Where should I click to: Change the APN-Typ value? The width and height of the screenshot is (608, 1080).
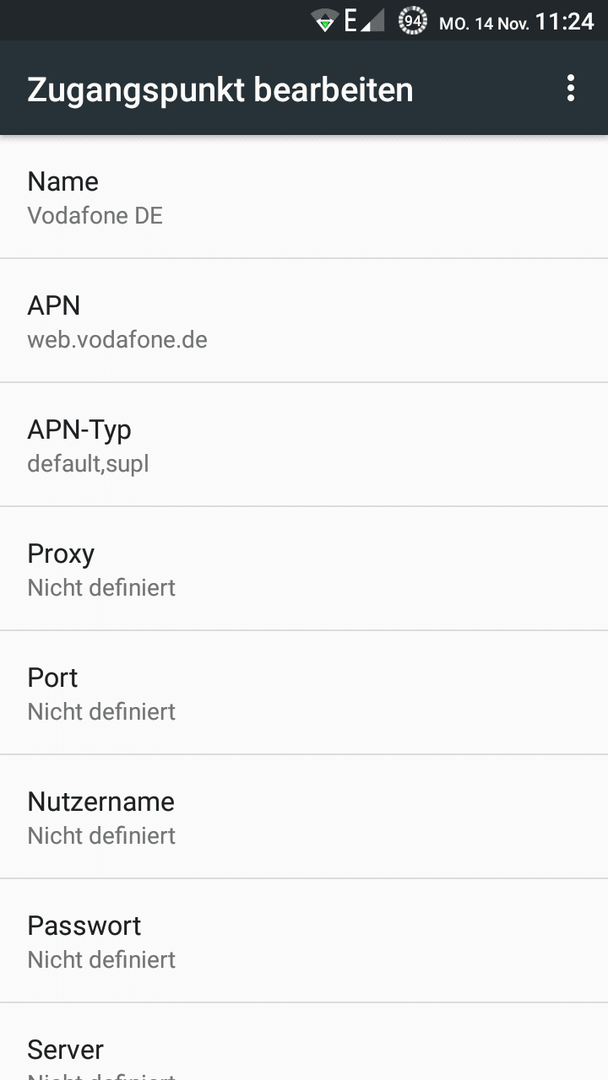coord(304,444)
